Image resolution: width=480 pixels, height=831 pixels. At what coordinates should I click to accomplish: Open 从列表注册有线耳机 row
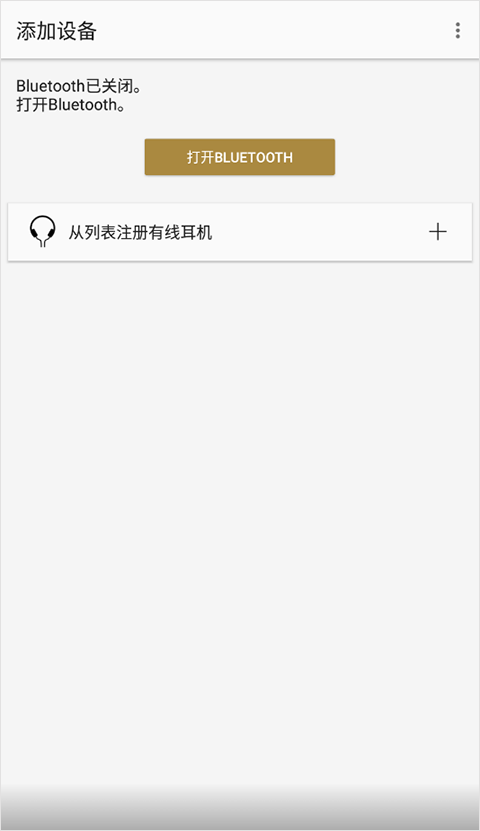tap(239, 232)
